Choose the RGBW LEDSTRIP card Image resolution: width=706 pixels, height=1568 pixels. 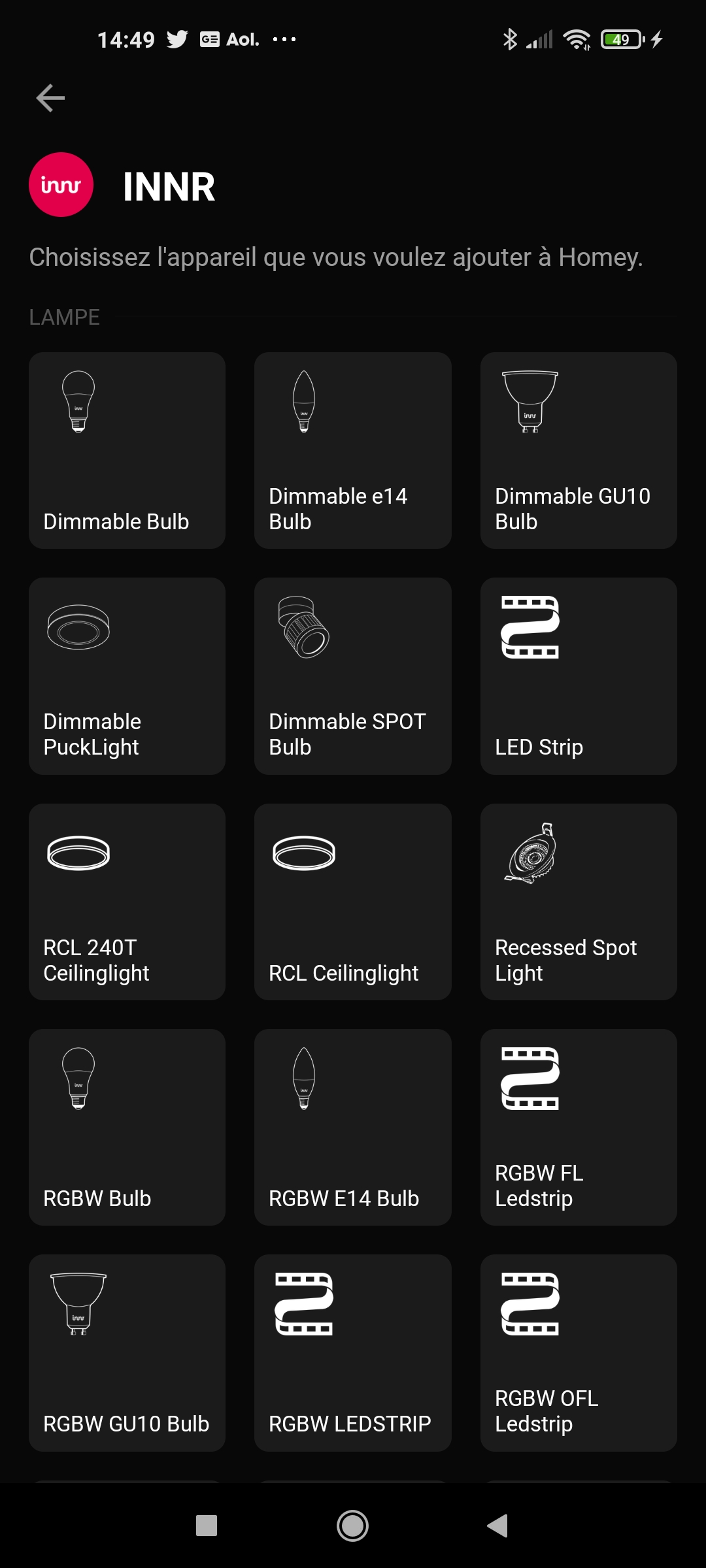(x=353, y=1353)
